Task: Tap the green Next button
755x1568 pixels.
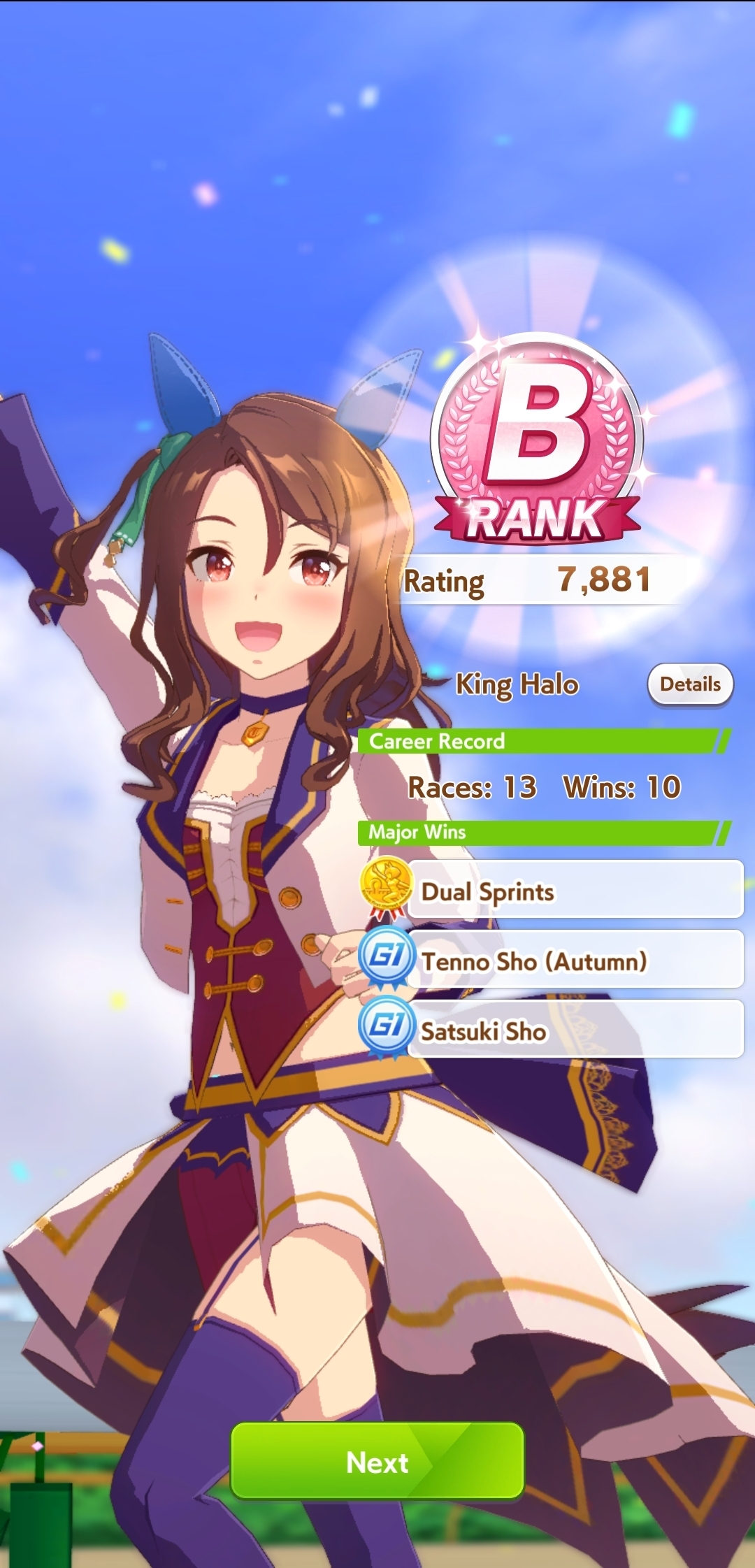Action: (x=377, y=1461)
